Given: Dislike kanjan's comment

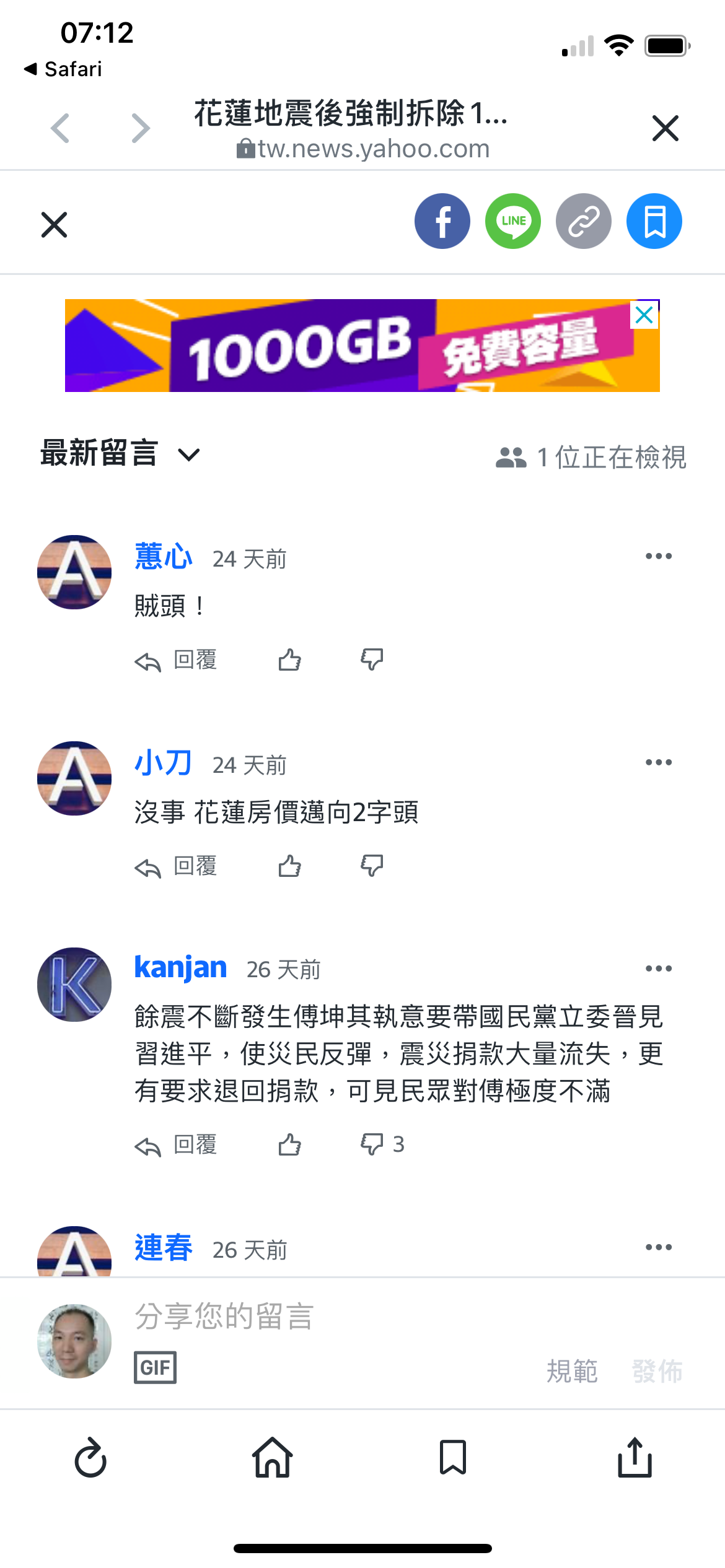Looking at the screenshot, I should coord(372,1144).
